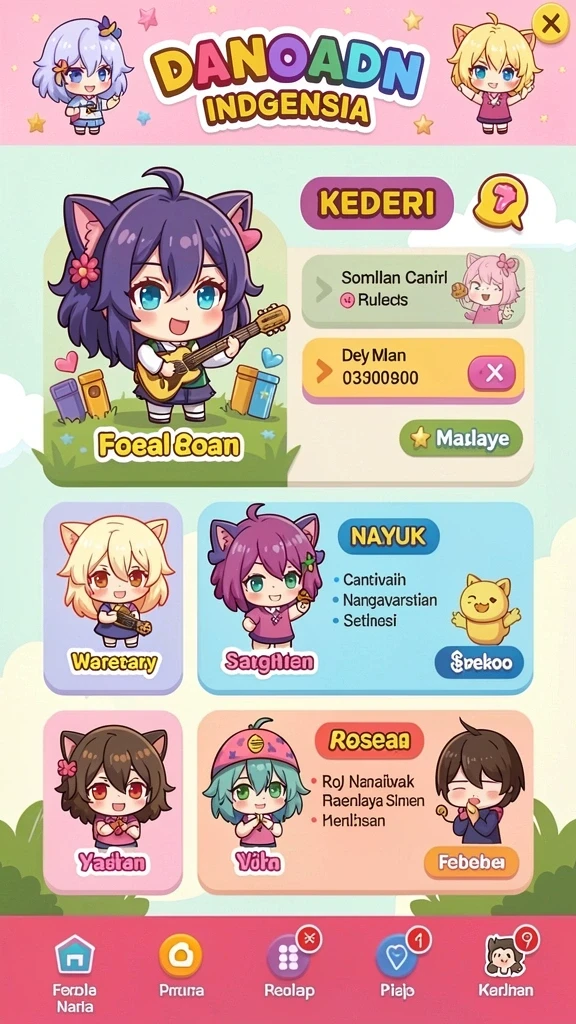Screen dimensions: 576x1024
Task: Open the Yadtan character card
Action: point(113,802)
